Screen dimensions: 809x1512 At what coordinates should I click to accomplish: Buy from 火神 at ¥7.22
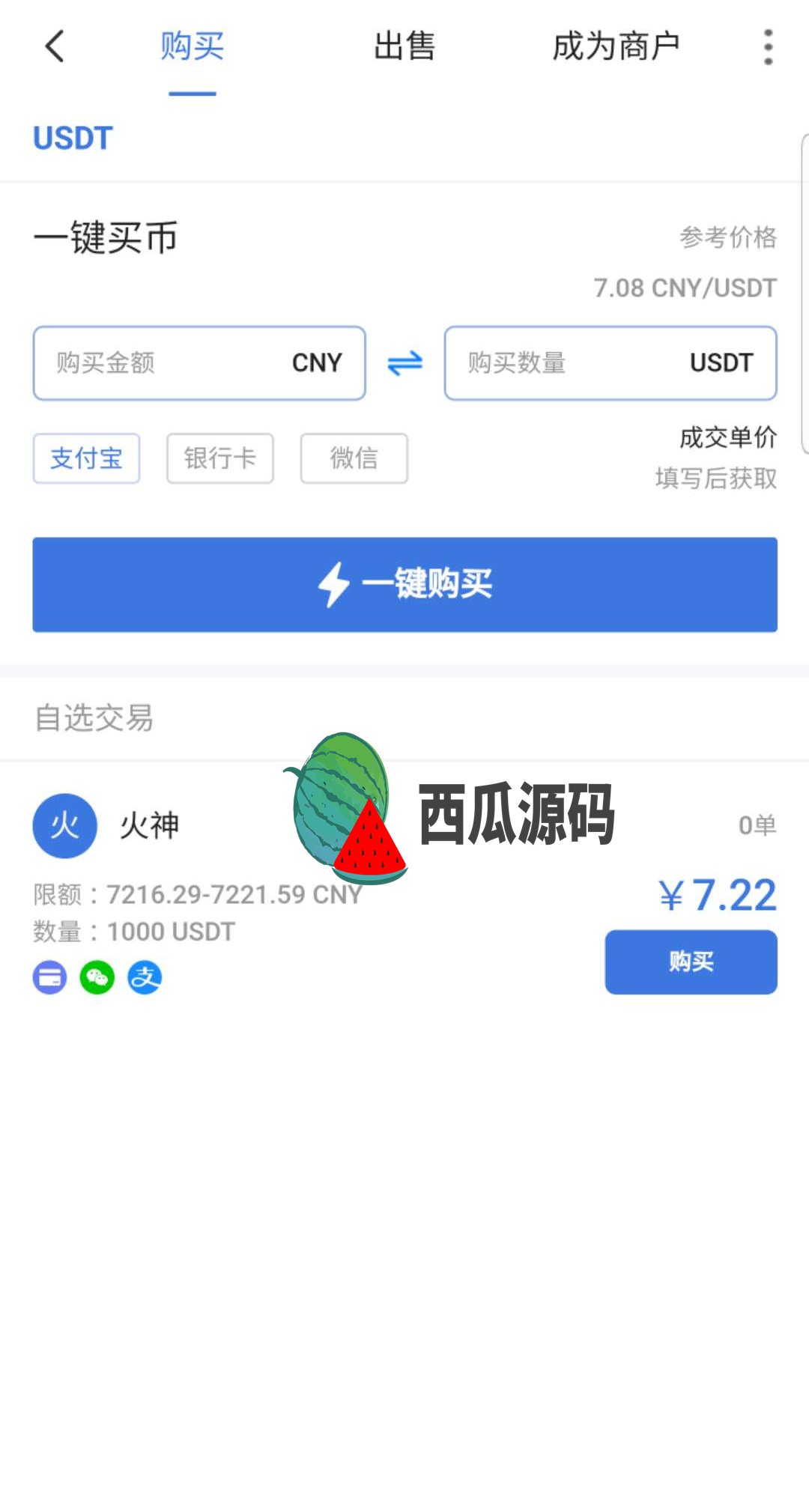tap(691, 962)
